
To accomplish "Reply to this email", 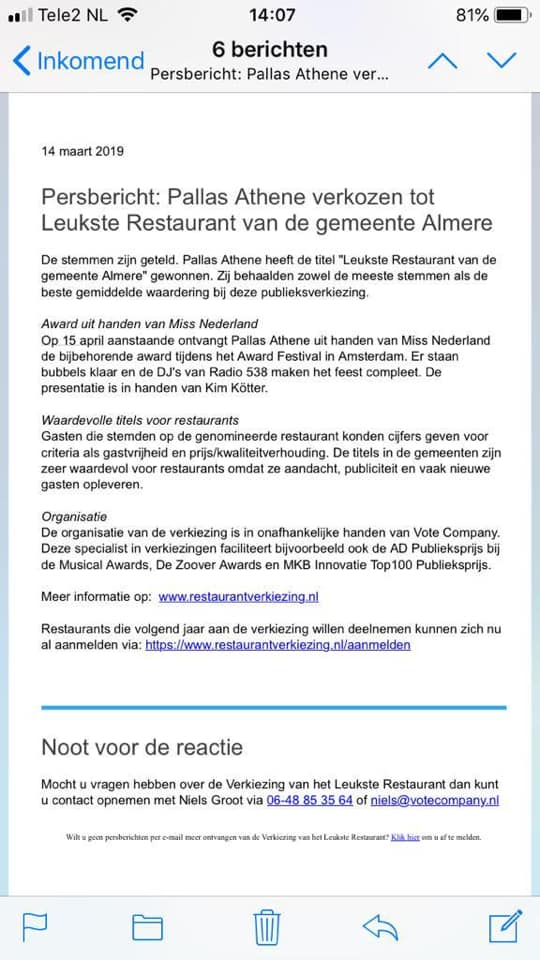I will [380, 928].
